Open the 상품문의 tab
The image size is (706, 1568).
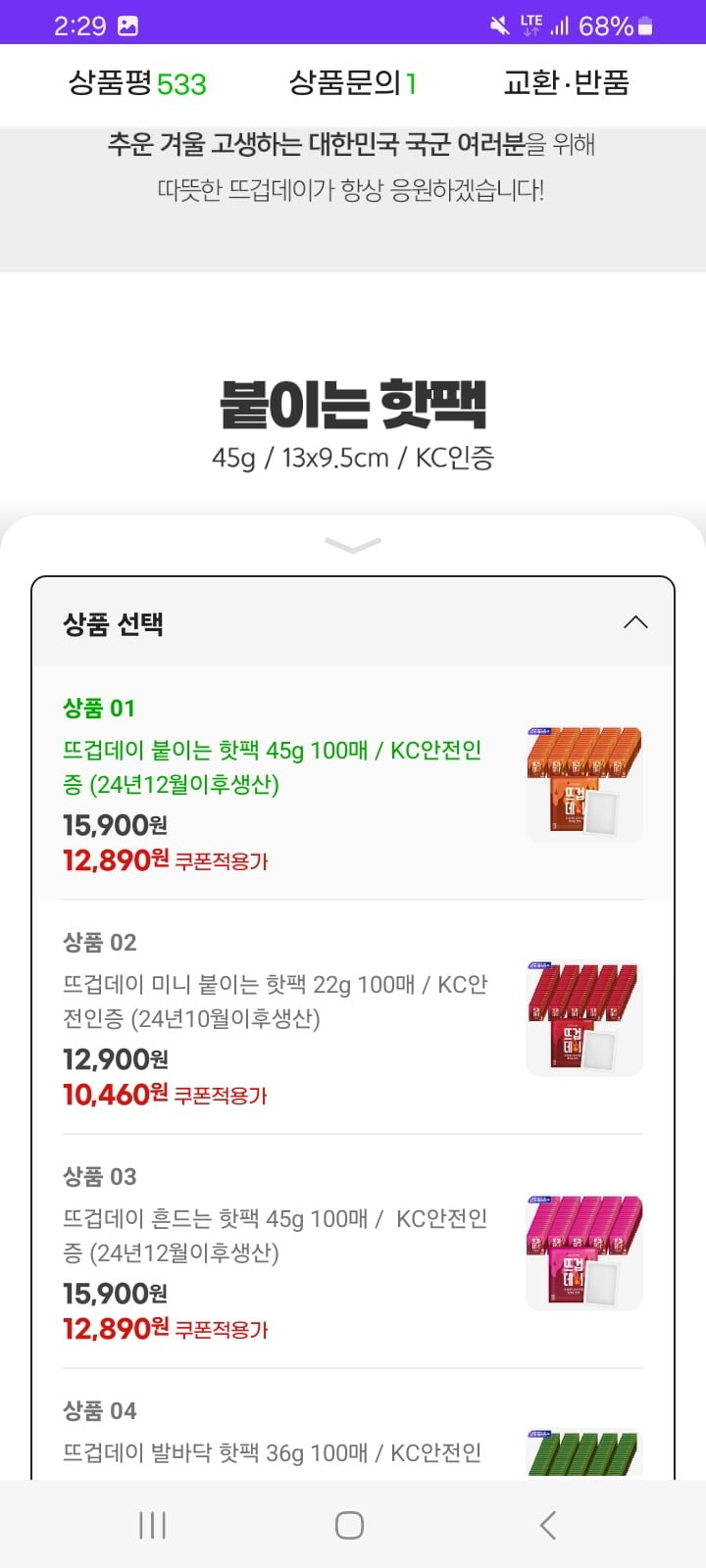352,84
